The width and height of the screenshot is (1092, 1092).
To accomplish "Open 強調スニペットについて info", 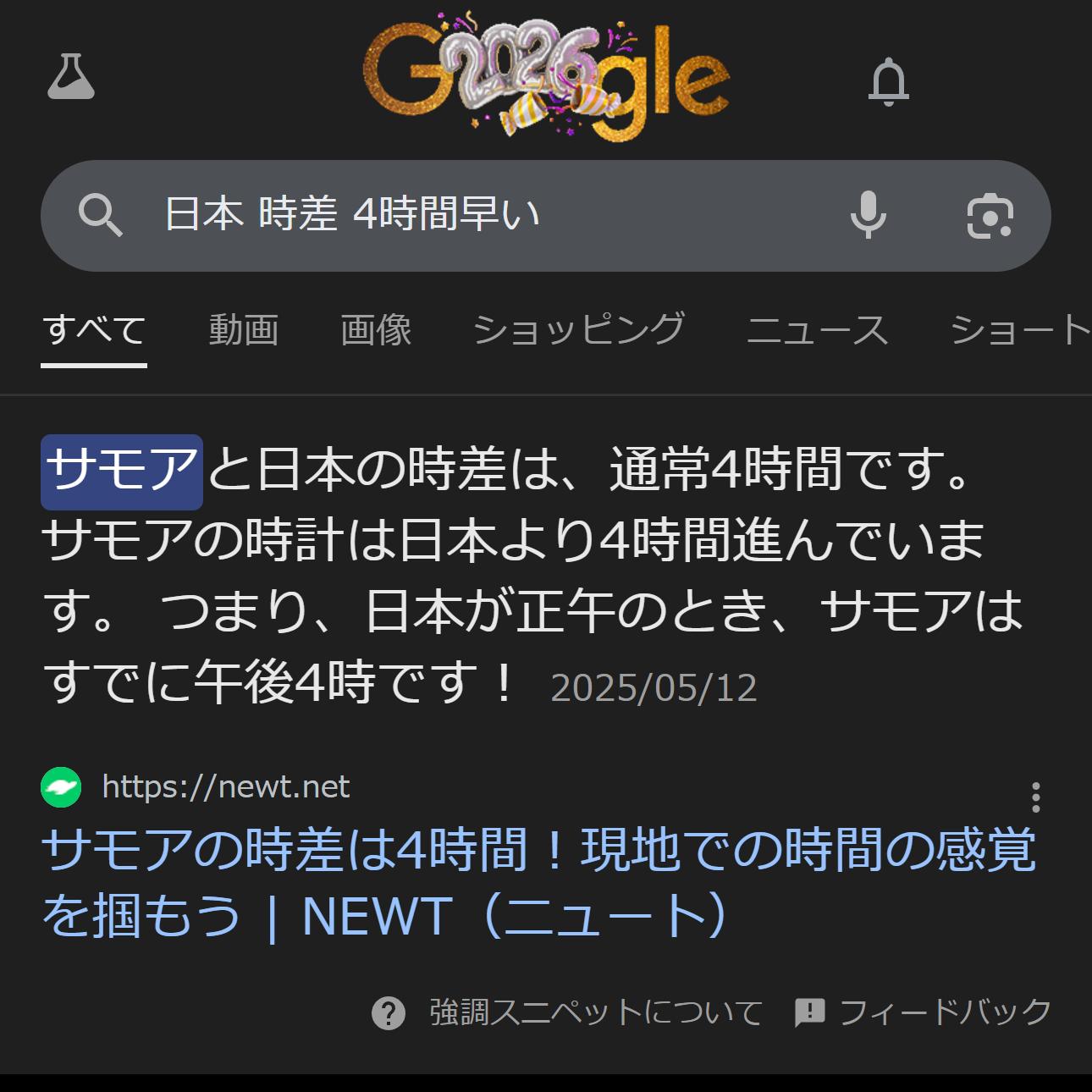I will [x=567, y=1012].
